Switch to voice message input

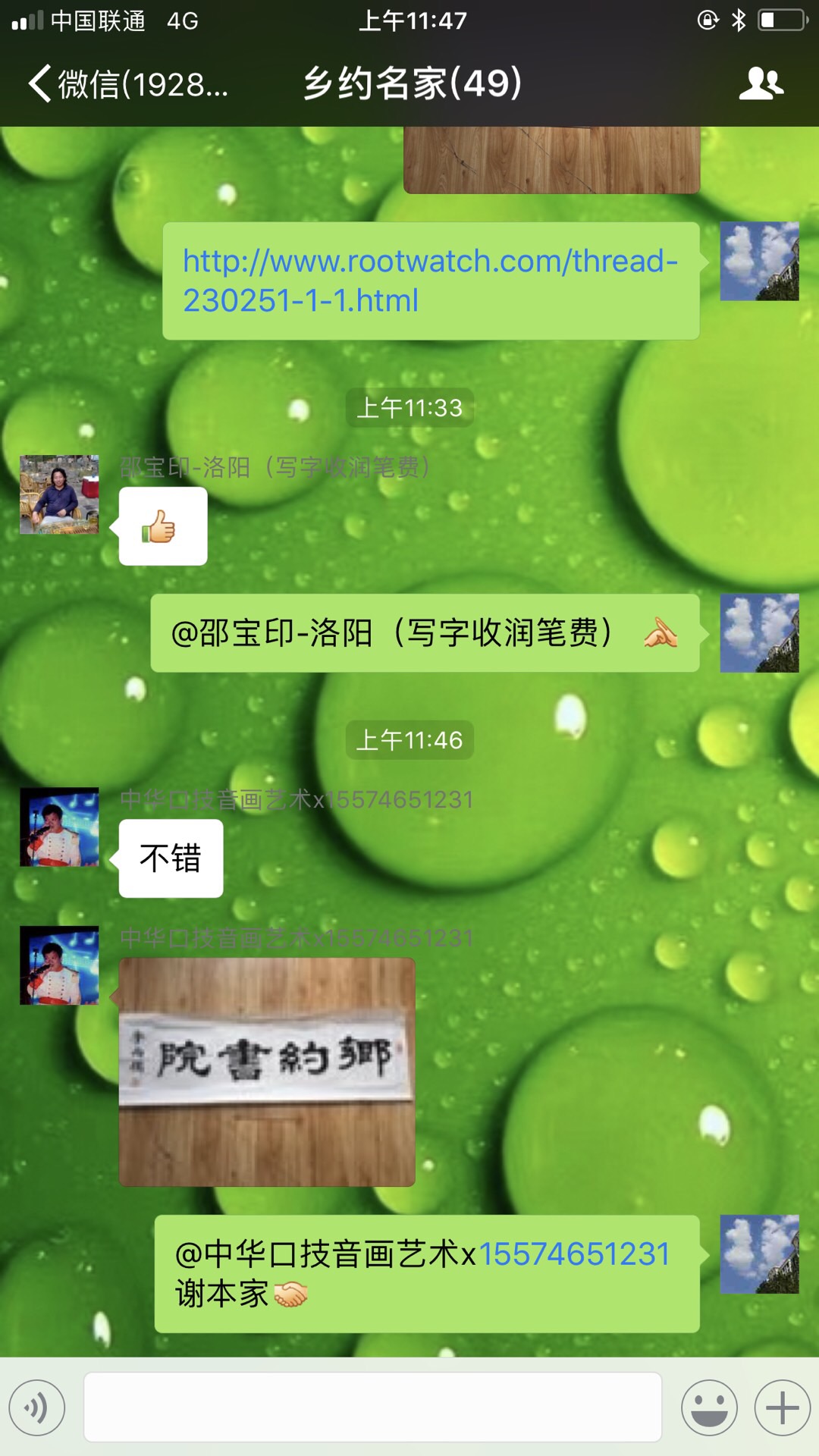[x=36, y=1408]
